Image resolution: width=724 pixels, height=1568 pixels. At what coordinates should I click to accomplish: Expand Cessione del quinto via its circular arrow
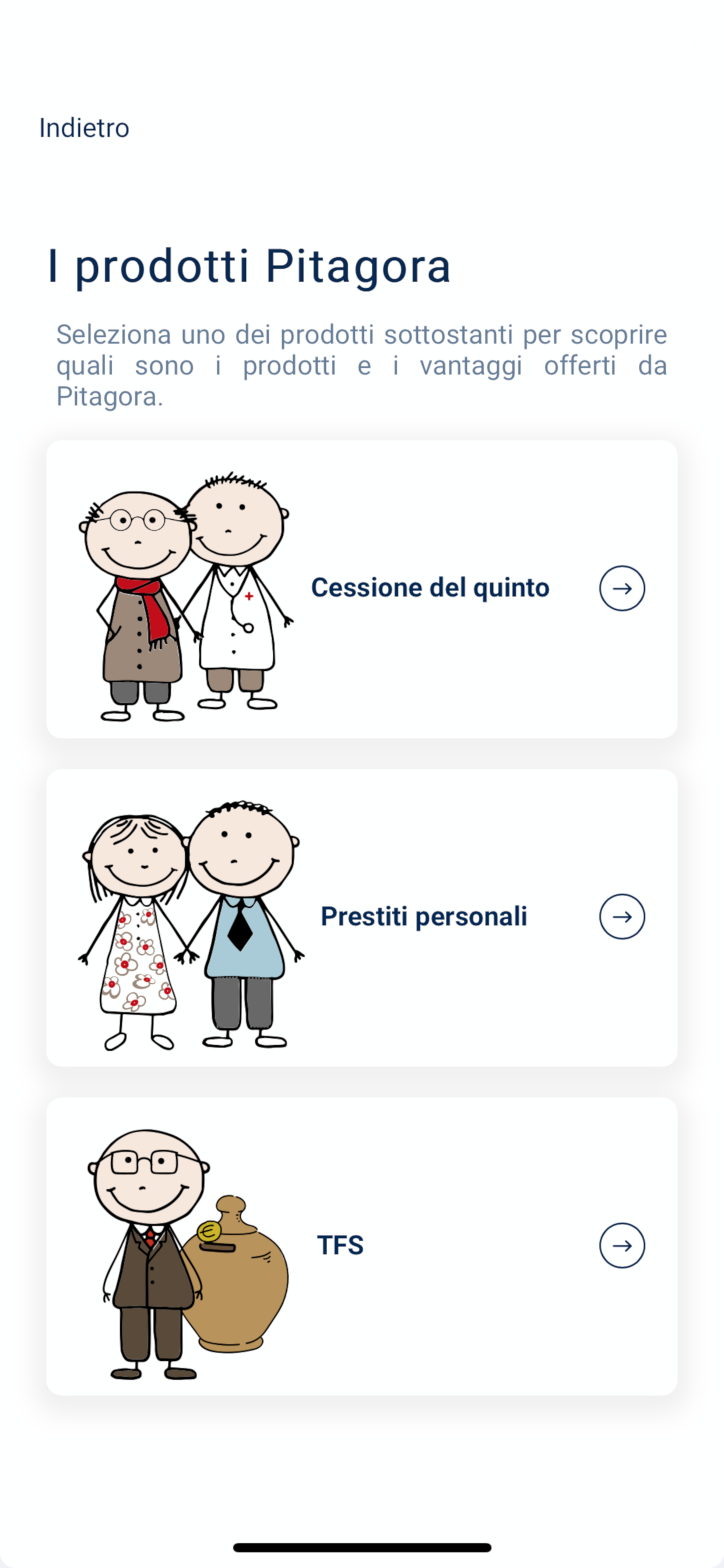pos(622,588)
